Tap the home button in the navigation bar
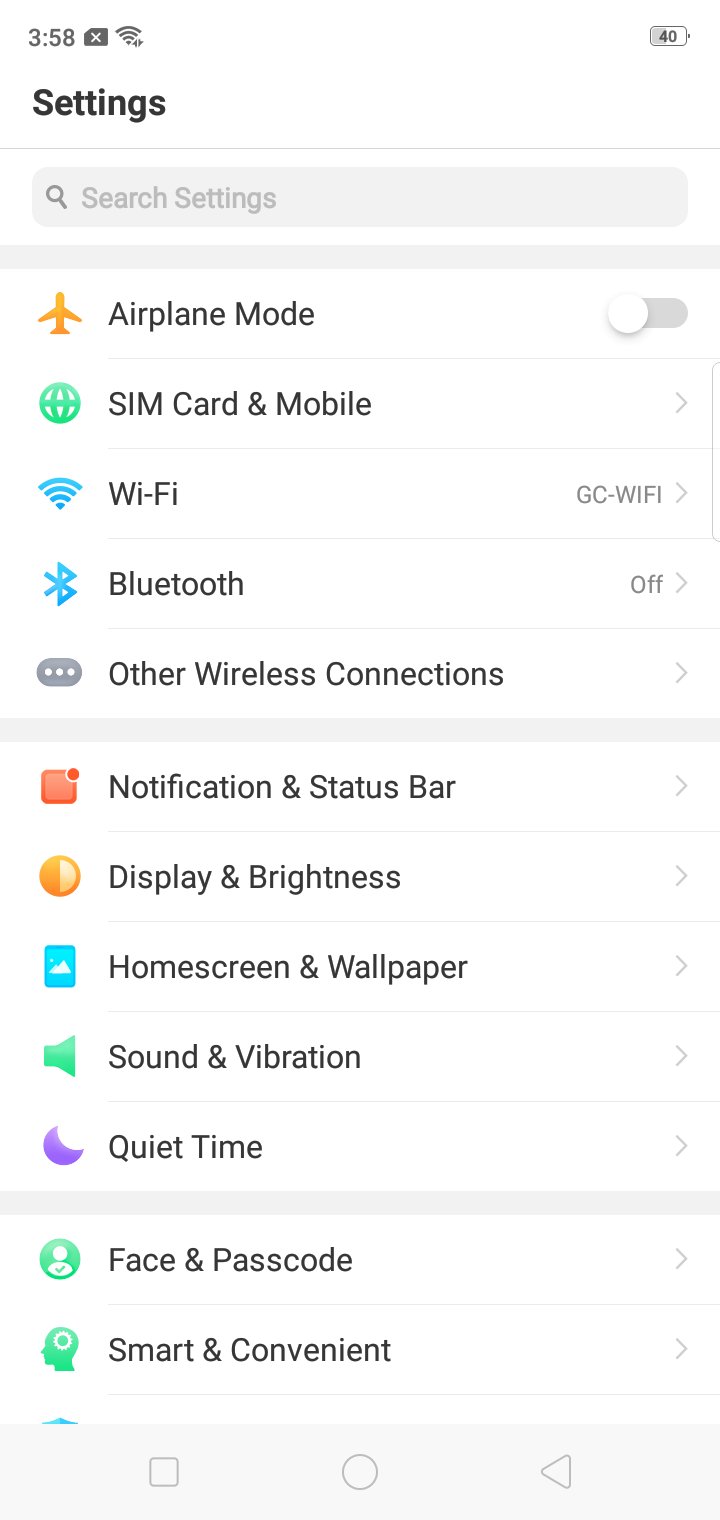This screenshot has height=1520, width=720. pyautogui.click(x=360, y=1472)
